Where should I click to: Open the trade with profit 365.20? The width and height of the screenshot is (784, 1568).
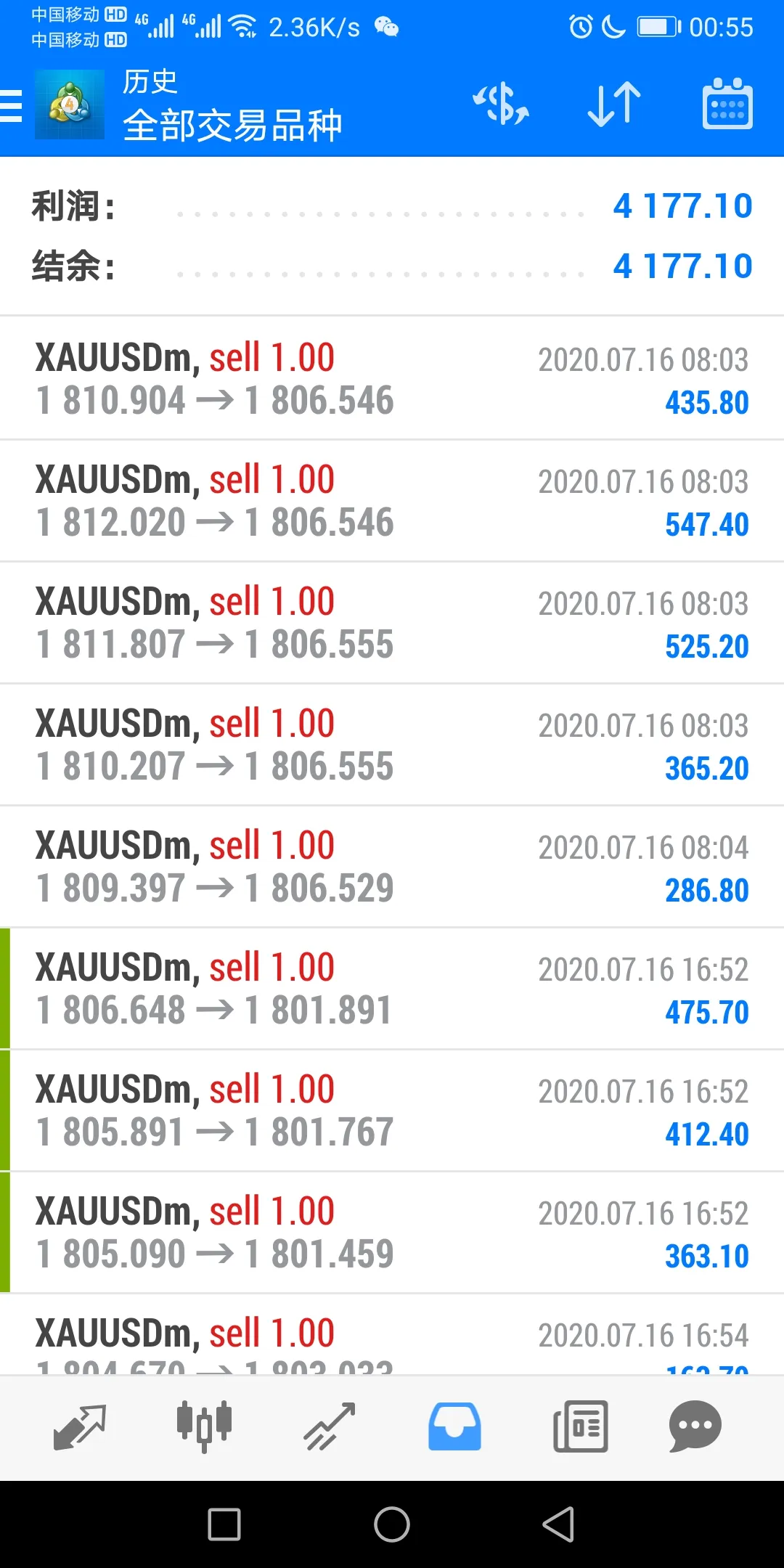coord(392,744)
